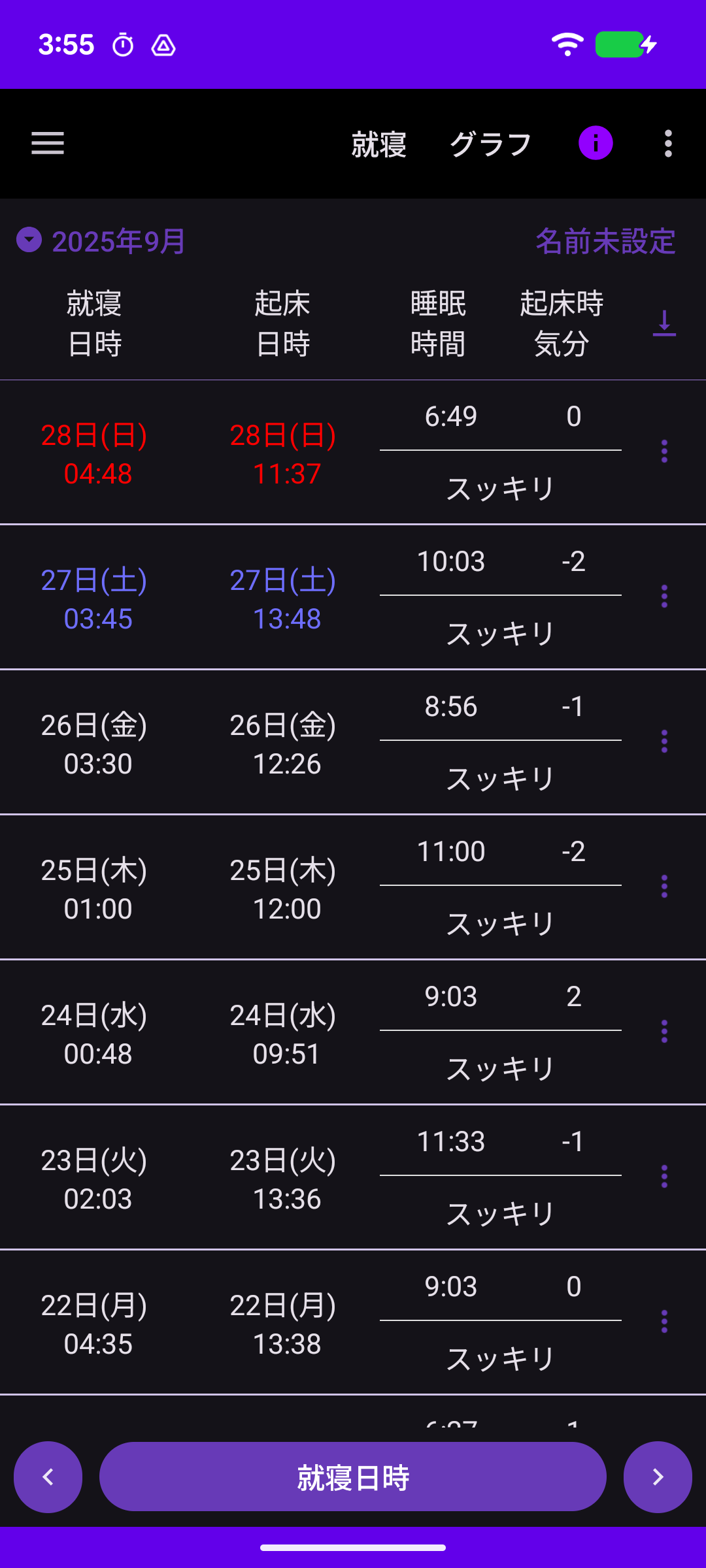Image resolution: width=706 pixels, height=1568 pixels.
Task: Open options for the 27日(土) record
Action: pos(664,596)
